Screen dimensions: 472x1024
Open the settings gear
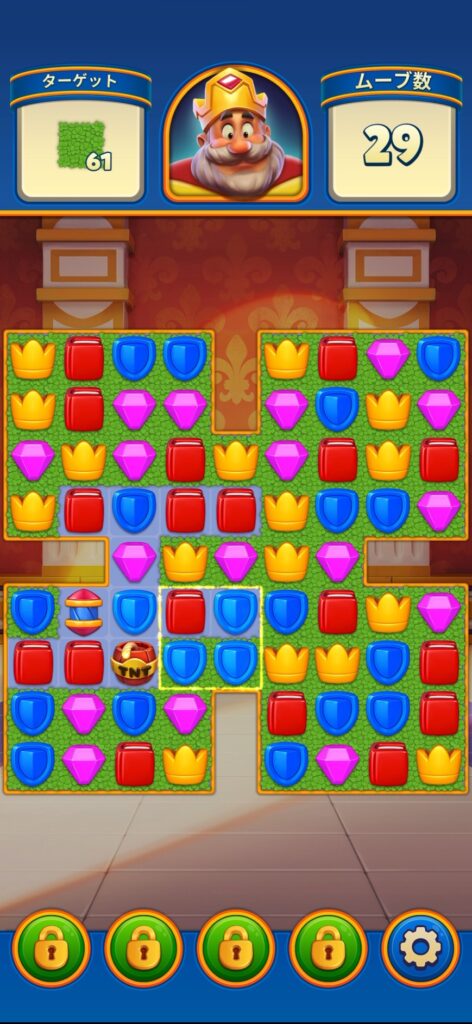tap(420, 948)
